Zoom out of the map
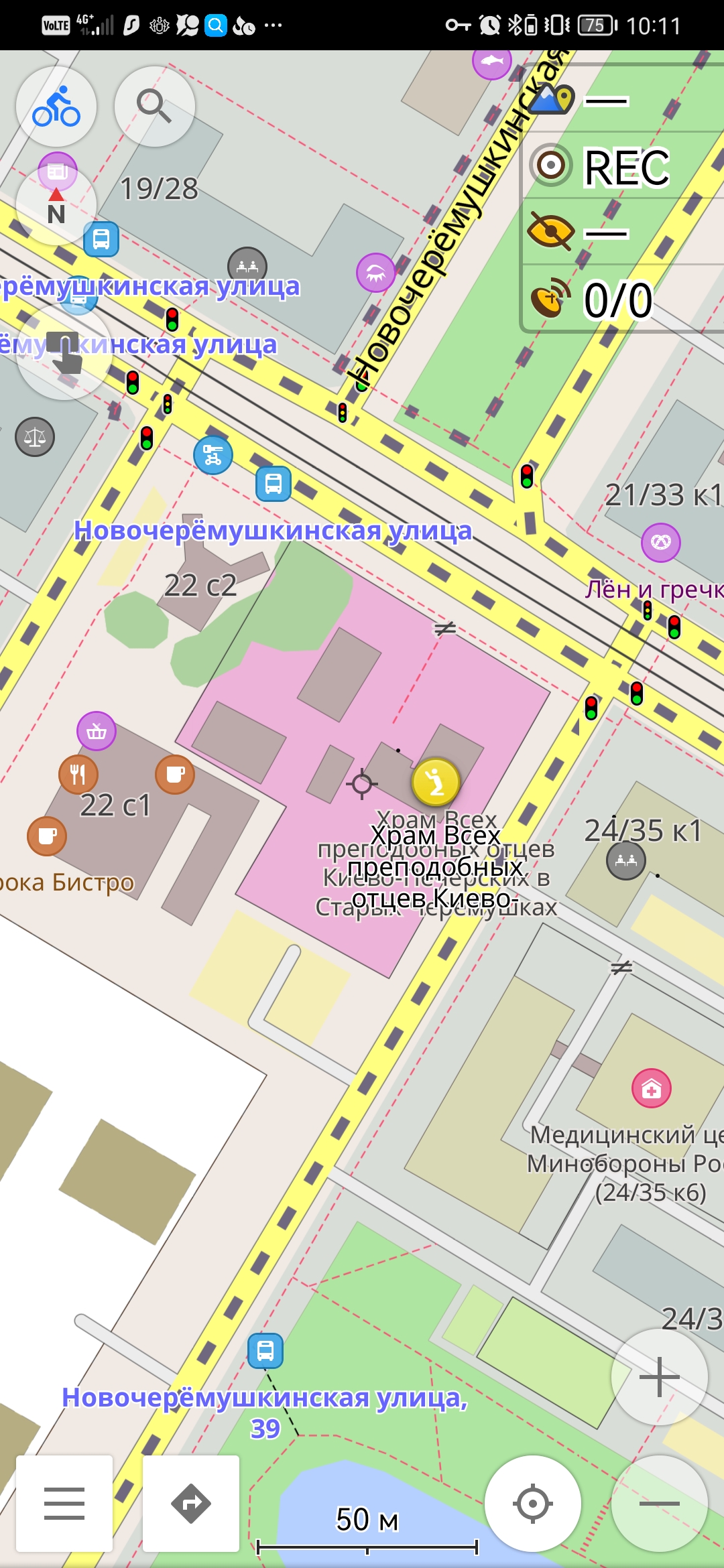The height and width of the screenshot is (1568, 724). pyautogui.click(x=660, y=1503)
